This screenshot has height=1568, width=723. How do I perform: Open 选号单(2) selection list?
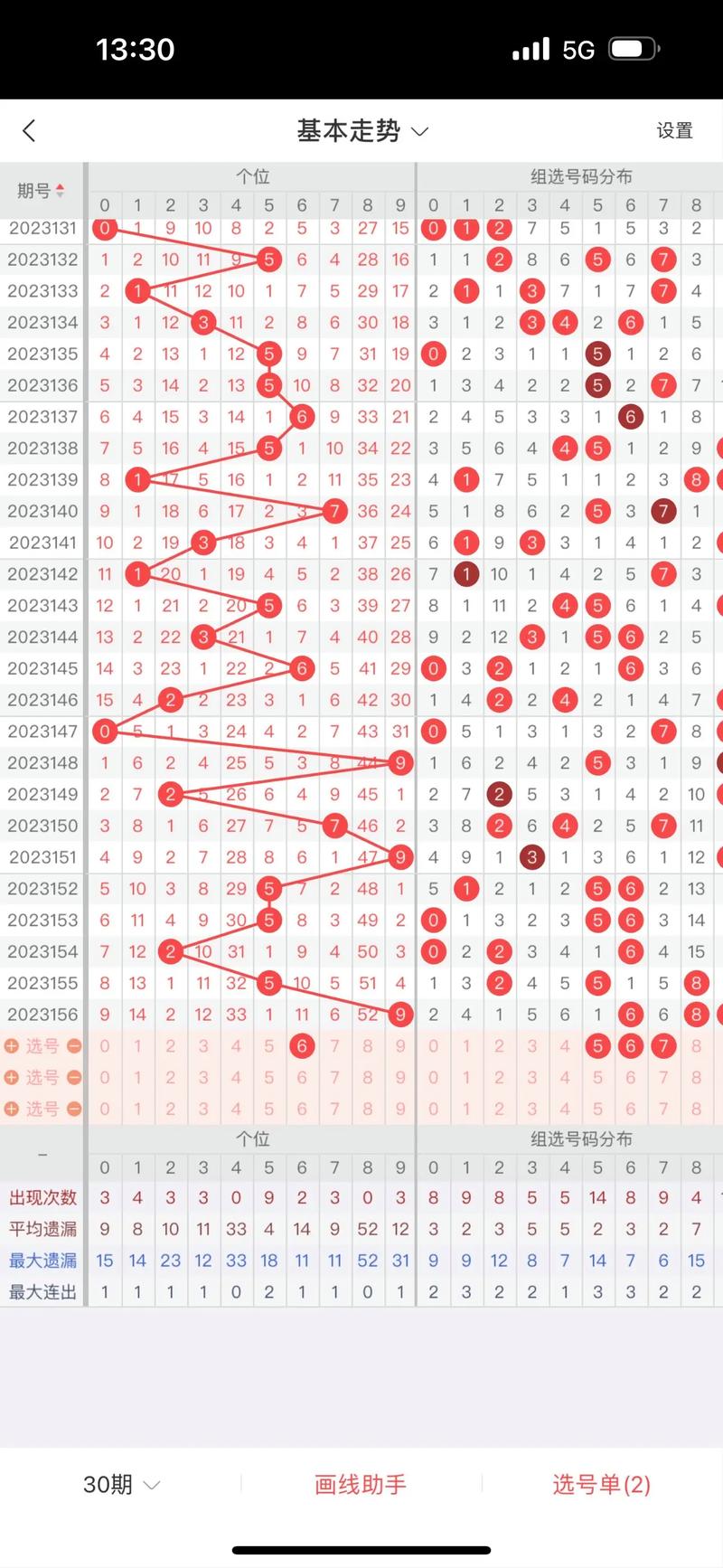coord(602,1484)
